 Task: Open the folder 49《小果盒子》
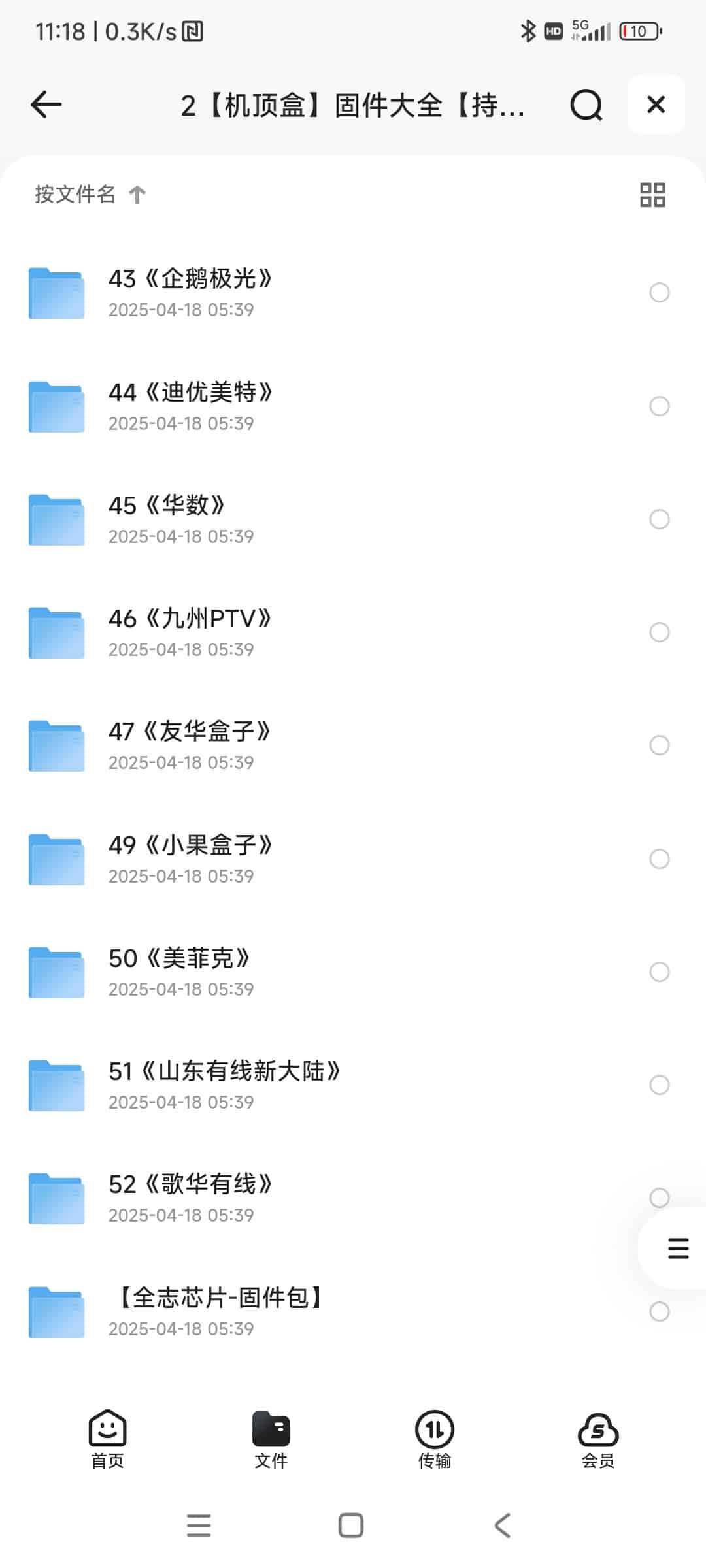click(x=190, y=858)
